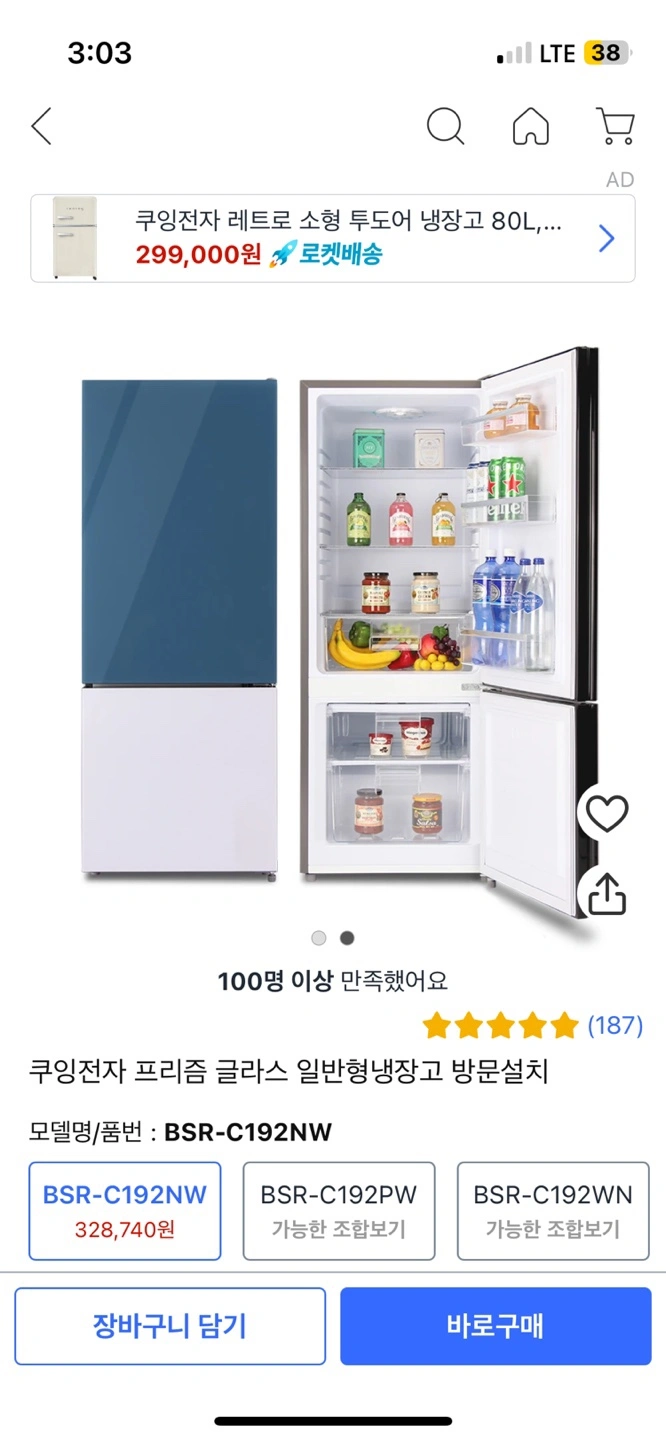This screenshot has width=666, height=1440.
Task: Tap 장바구니 담기 to add to cart
Action: [x=170, y=1326]
